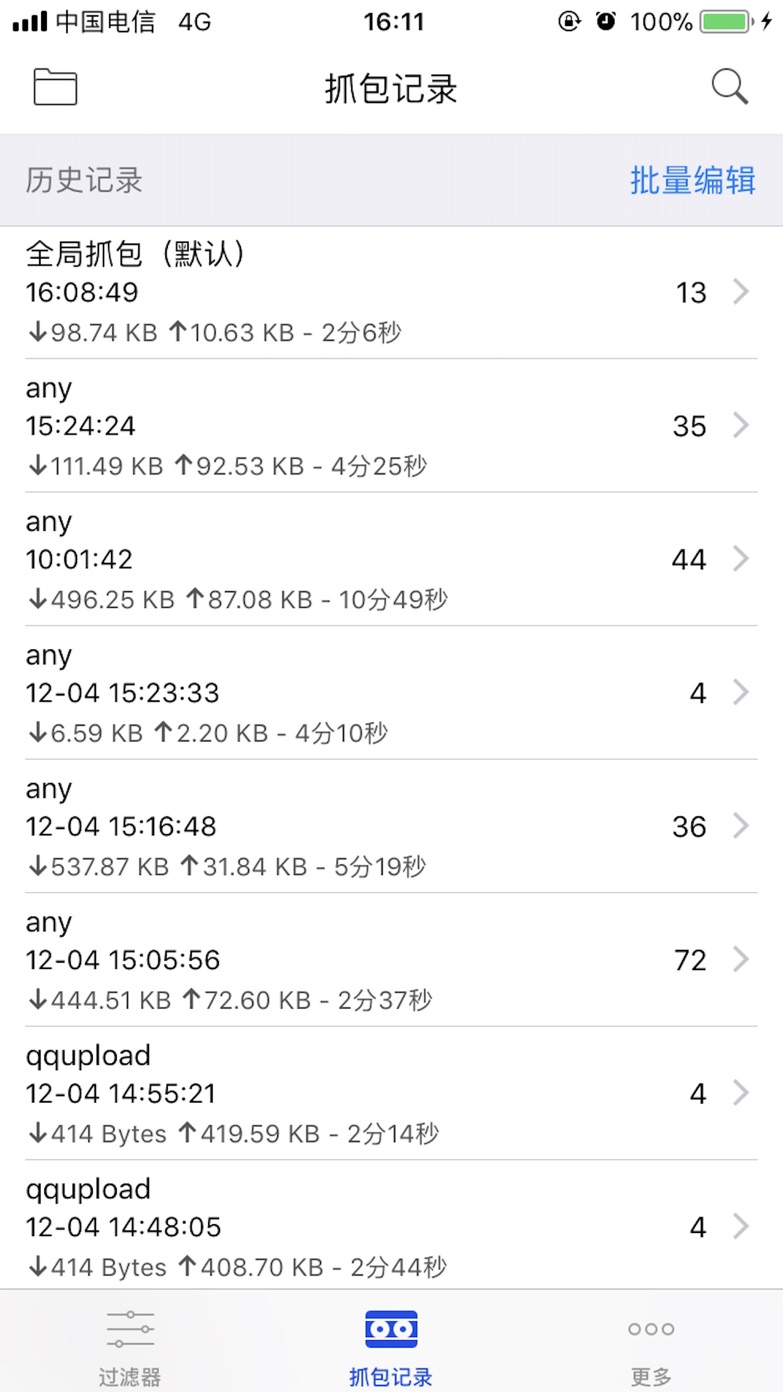The image size is (783, 1392).
Task: Open the any record 12-04 15:05:56
Action: 390,960
